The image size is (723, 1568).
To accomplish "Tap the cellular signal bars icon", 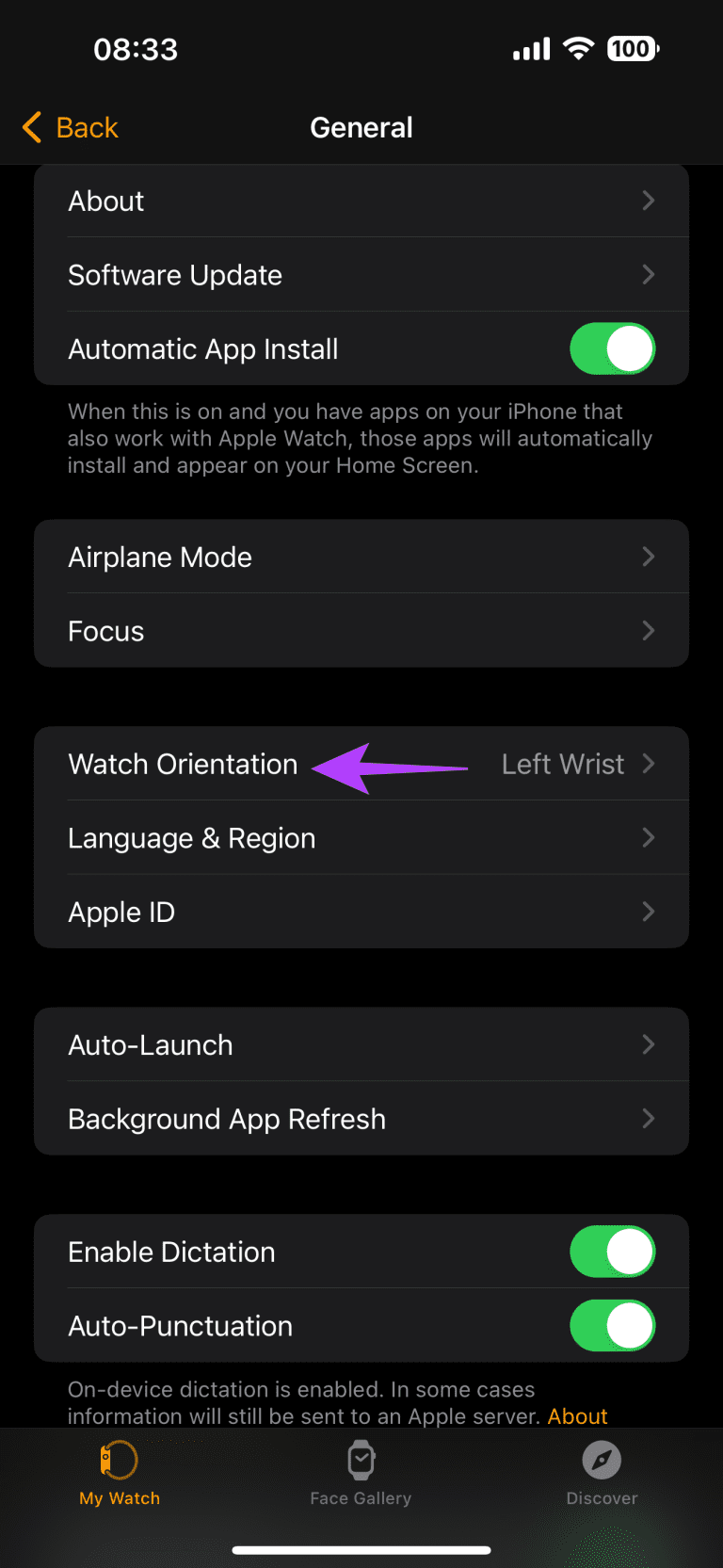I will 530,48.
